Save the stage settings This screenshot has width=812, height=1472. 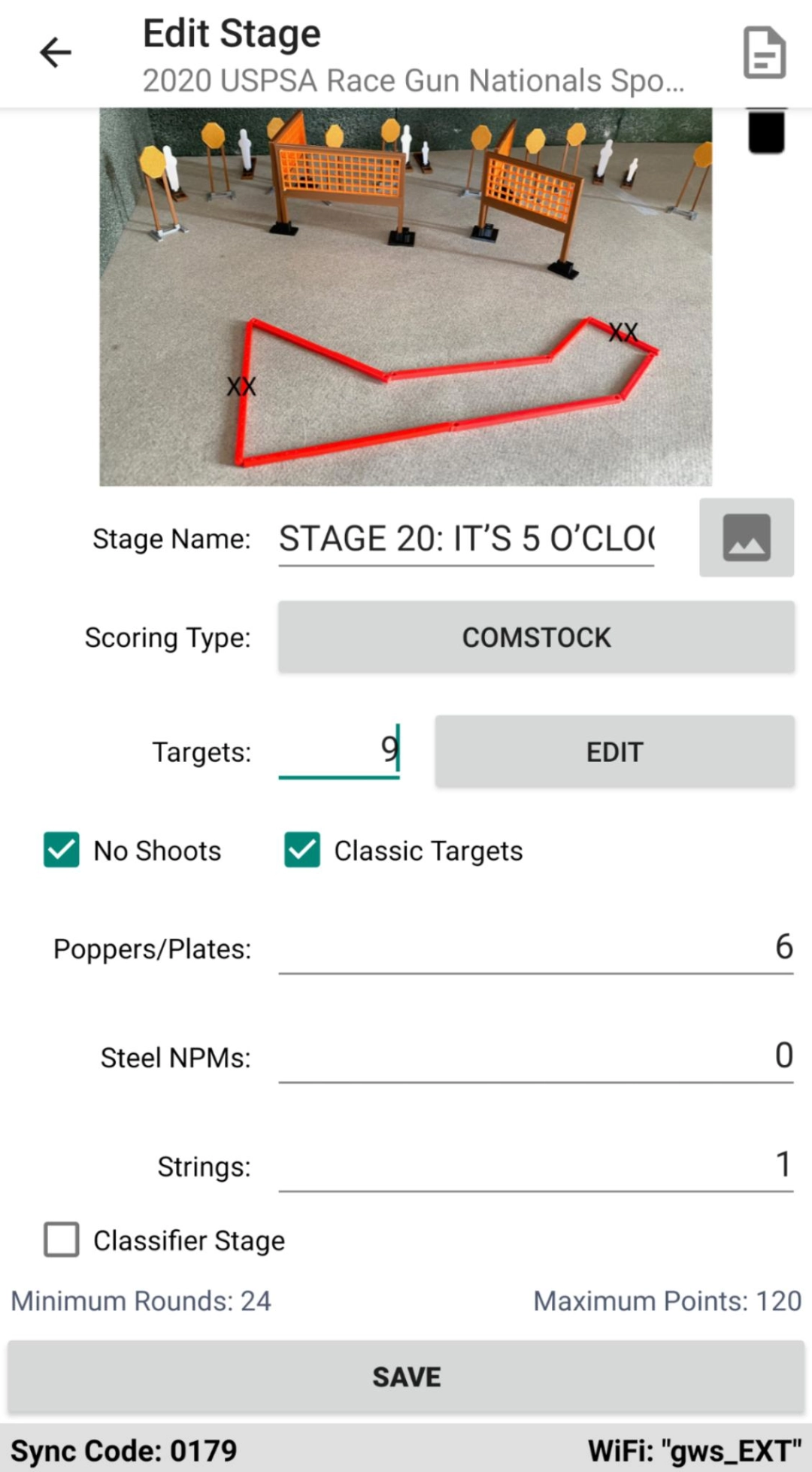(x=406, y=1376)
